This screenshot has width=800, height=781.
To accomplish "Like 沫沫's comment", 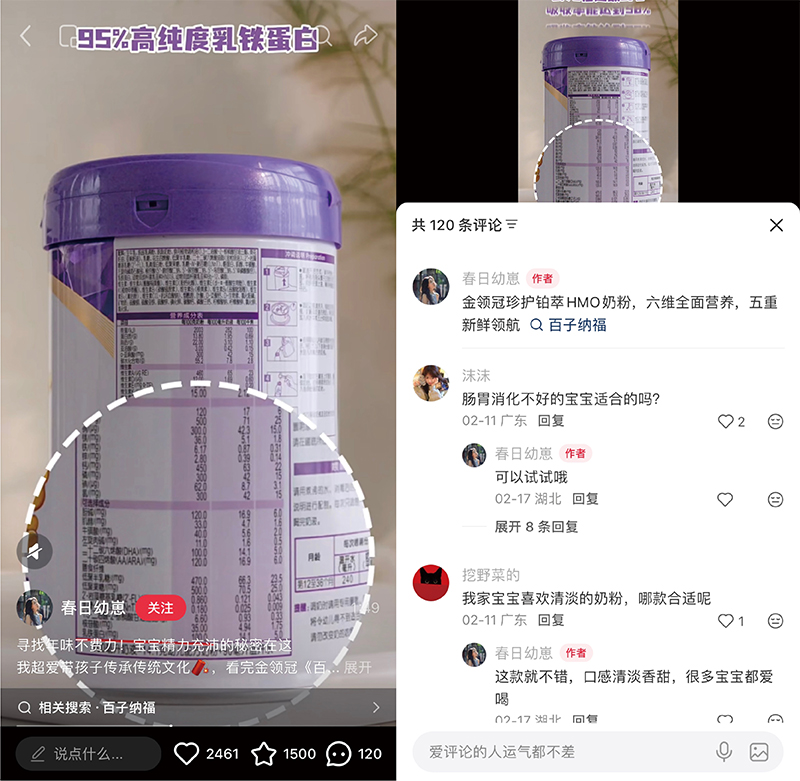I will point(726,422).
